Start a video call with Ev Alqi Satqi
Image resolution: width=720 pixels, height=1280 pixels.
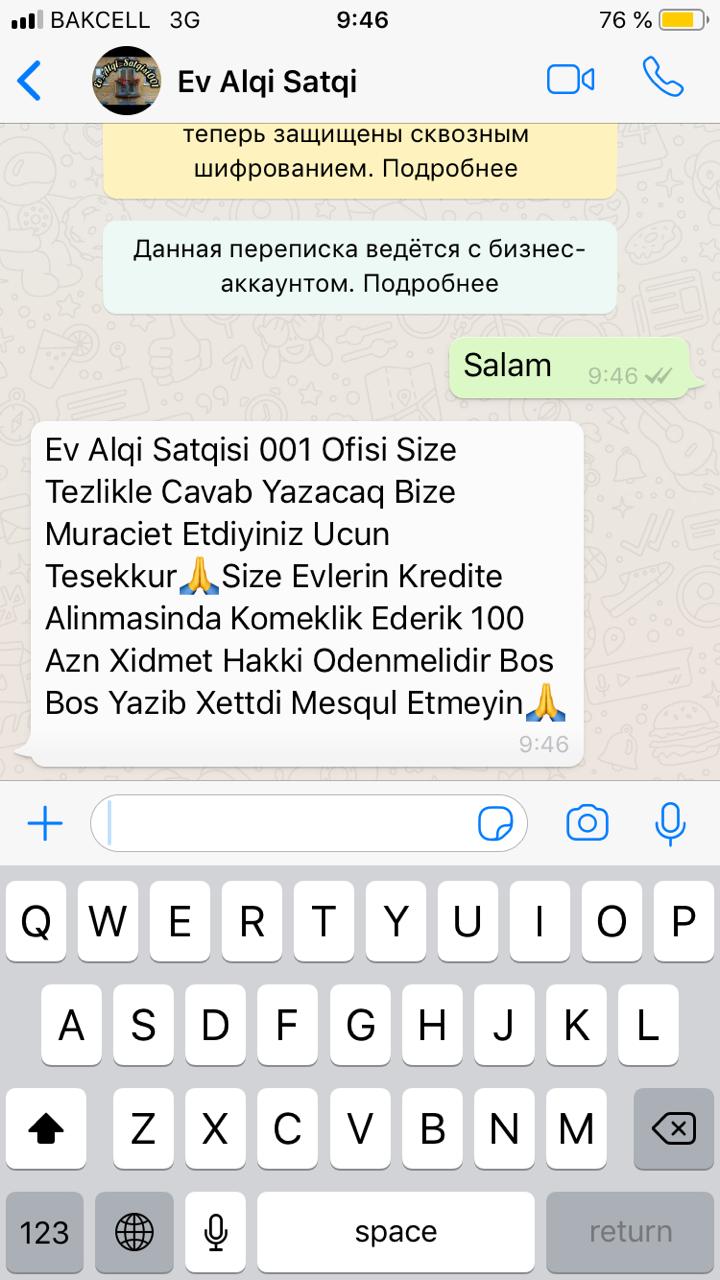click(x=571, y=80)
